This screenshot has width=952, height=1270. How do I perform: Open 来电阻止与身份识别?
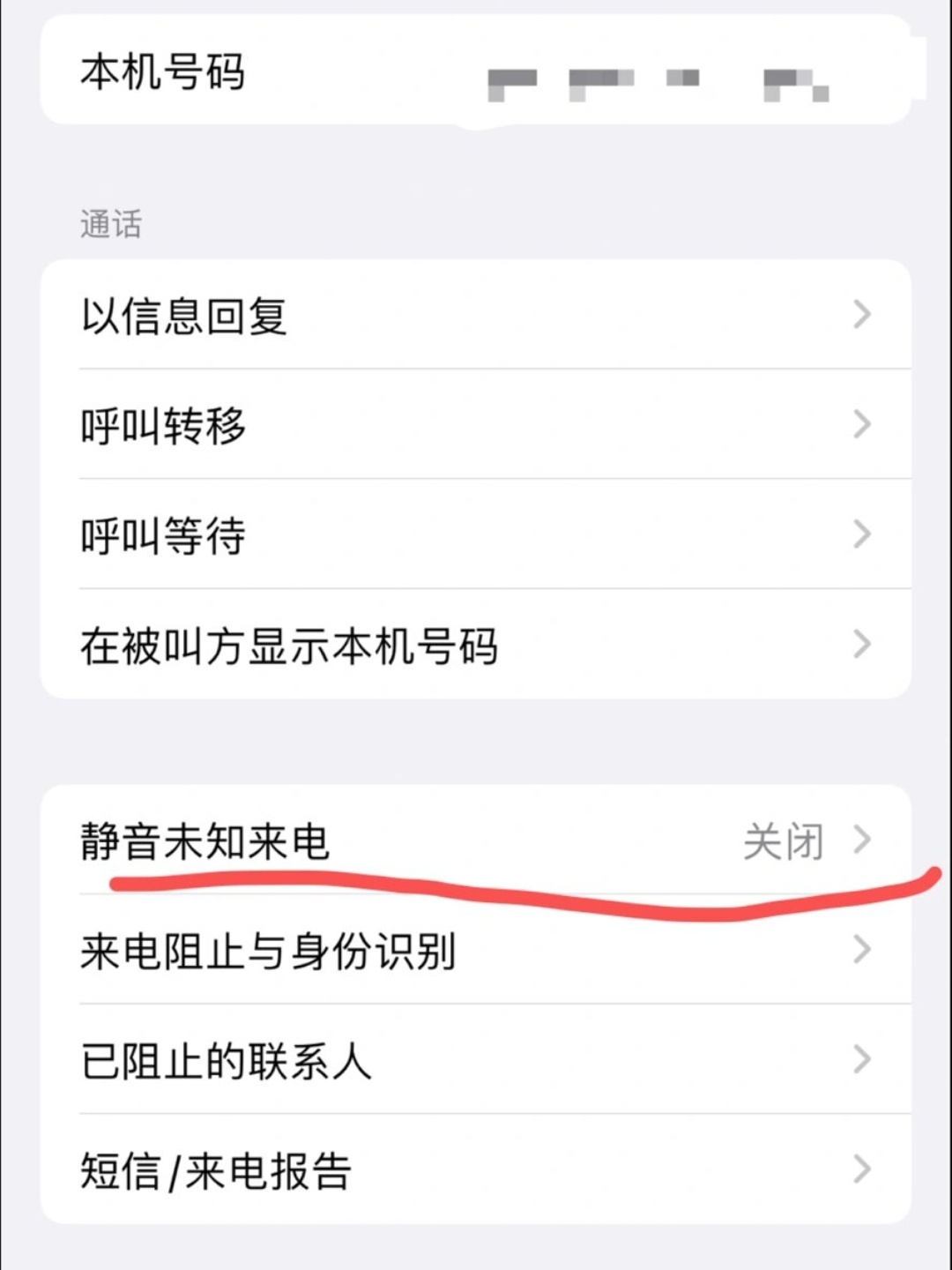pos(476,950)
